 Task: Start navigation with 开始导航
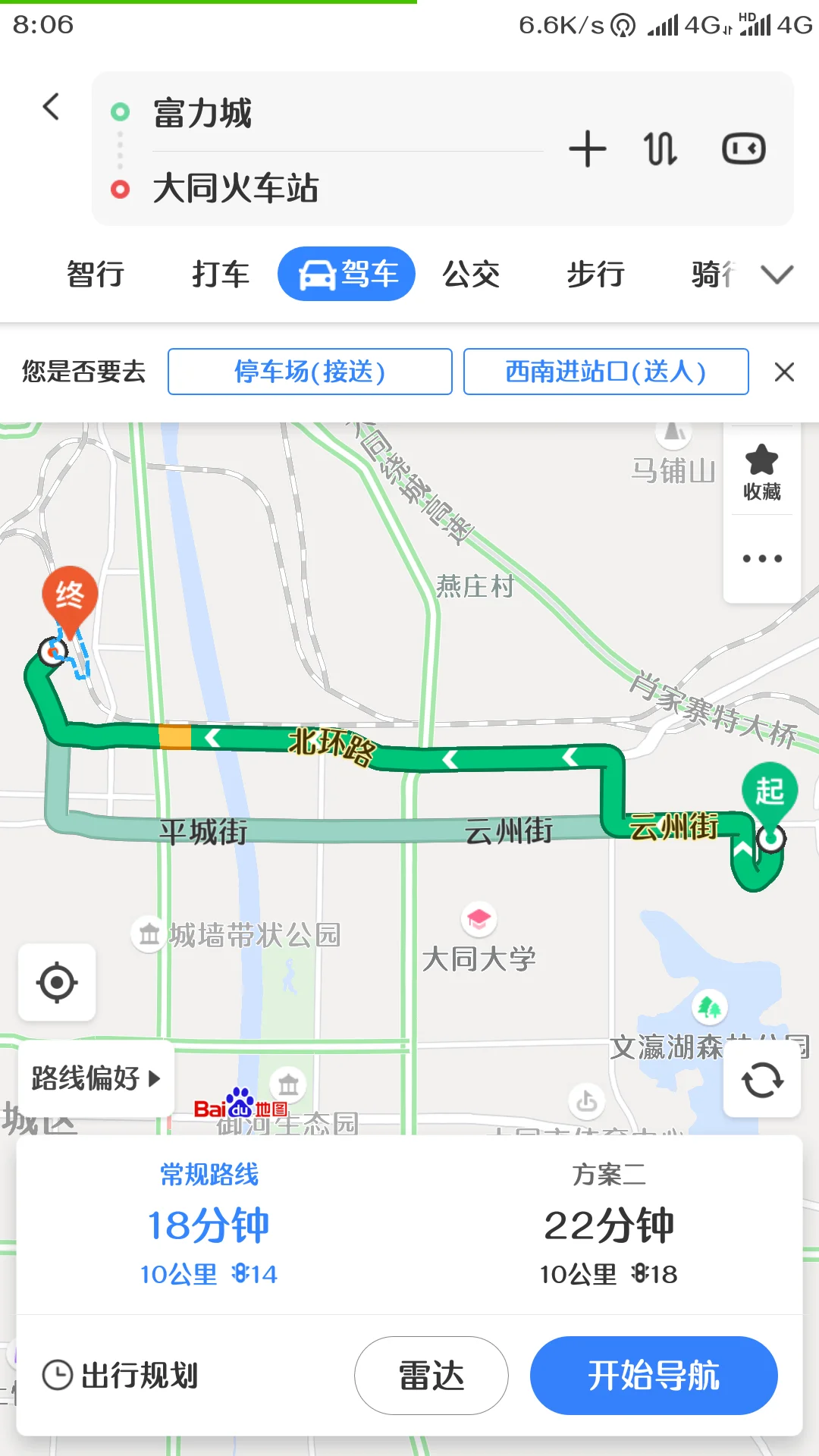click(x=654, y=1375)
